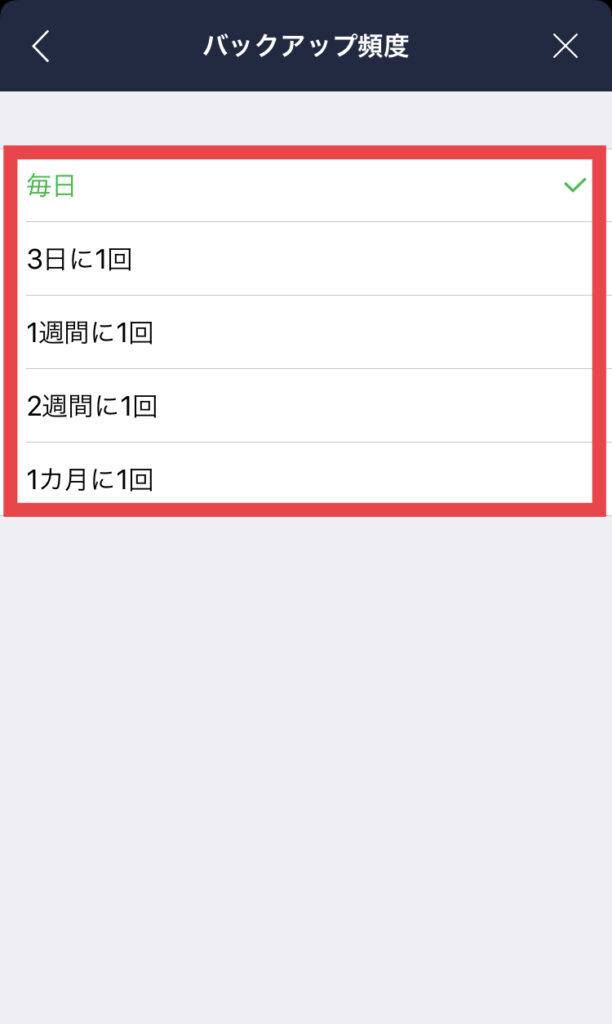Select 1週間に1回 option
612x1024 pixels.
pyautogui.click(x=305, y=332)
